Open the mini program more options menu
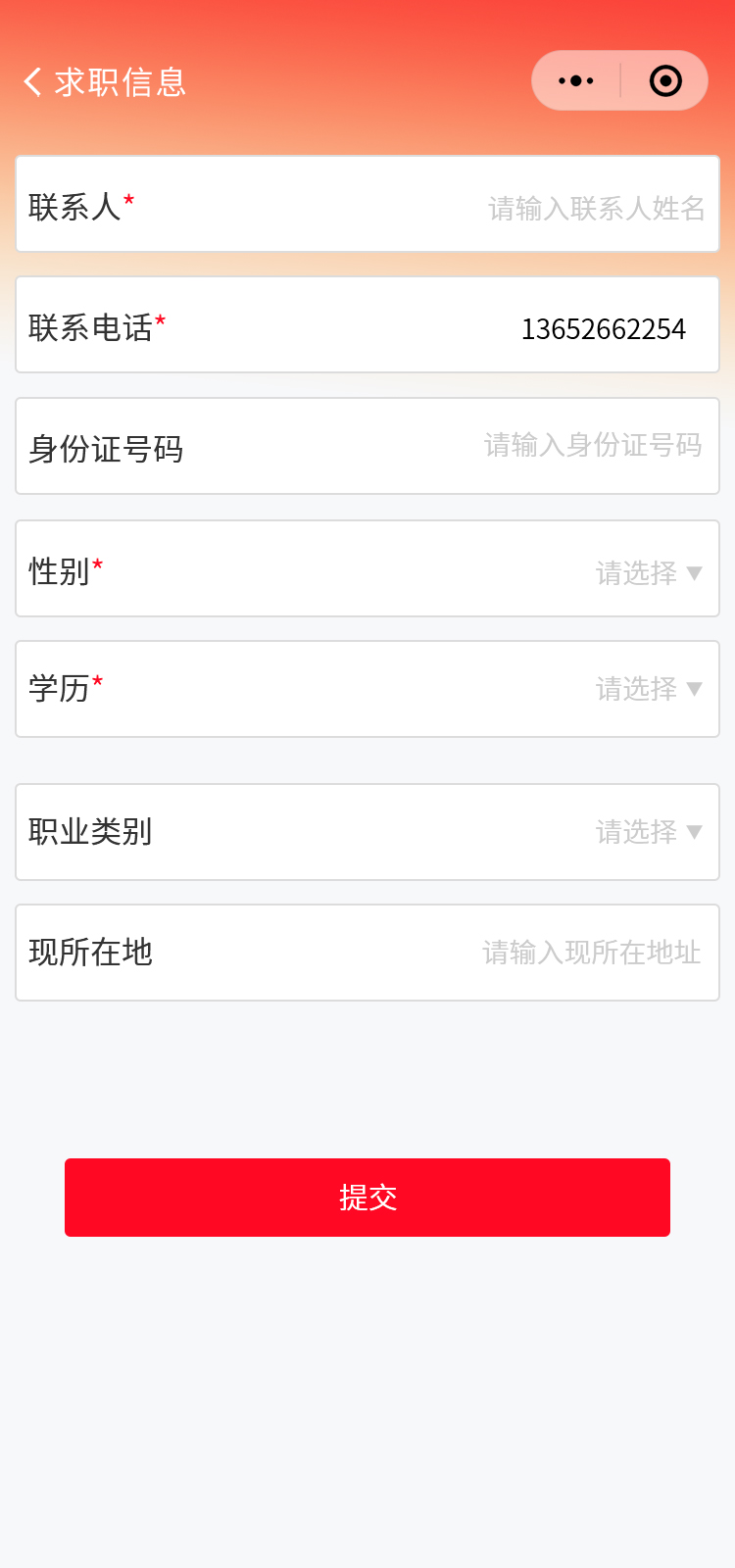The image size is (735, 1568). [x=576, y=81]
